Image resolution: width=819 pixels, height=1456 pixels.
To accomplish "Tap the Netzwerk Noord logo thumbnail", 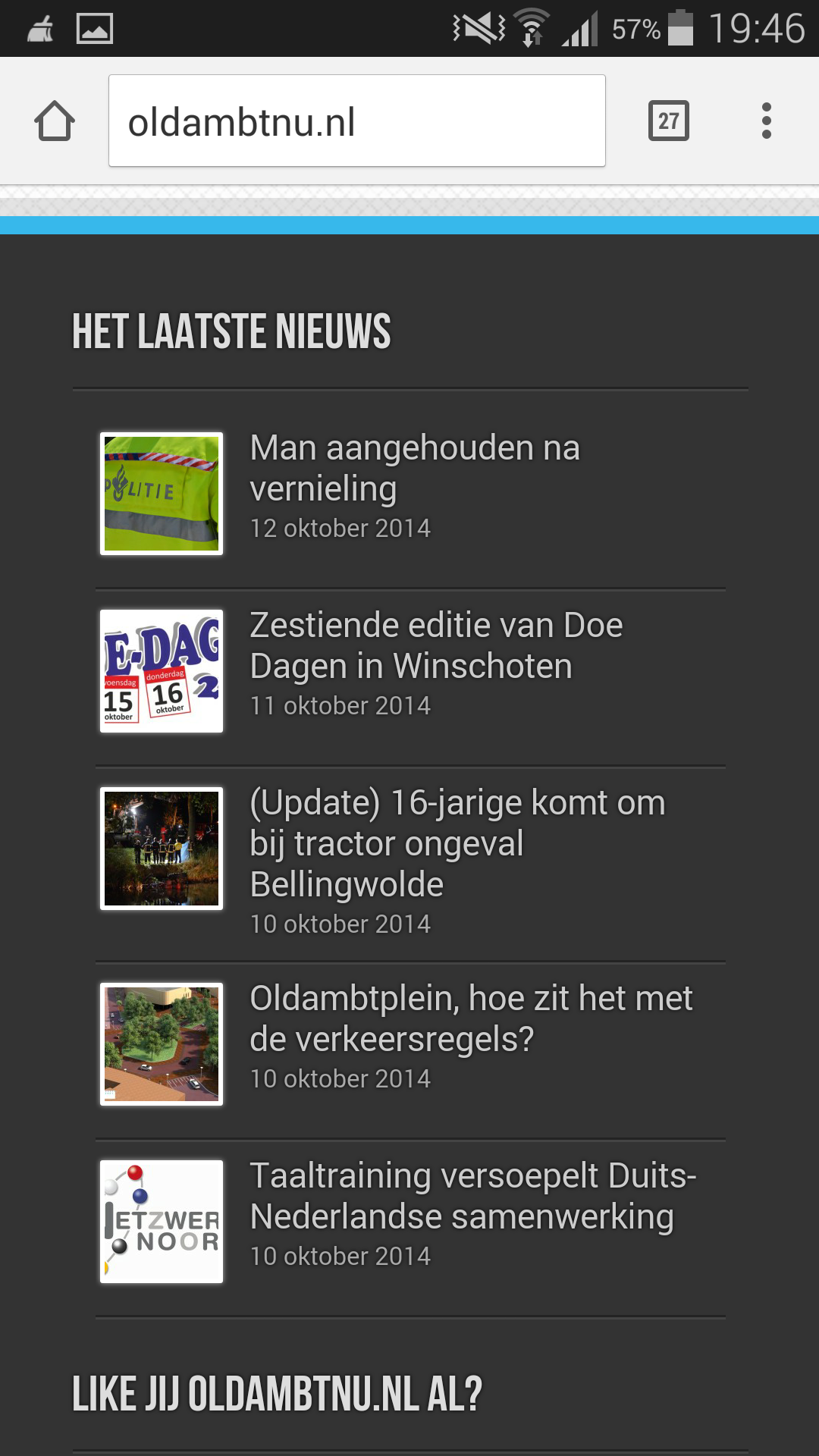I will coord(162,1222).
